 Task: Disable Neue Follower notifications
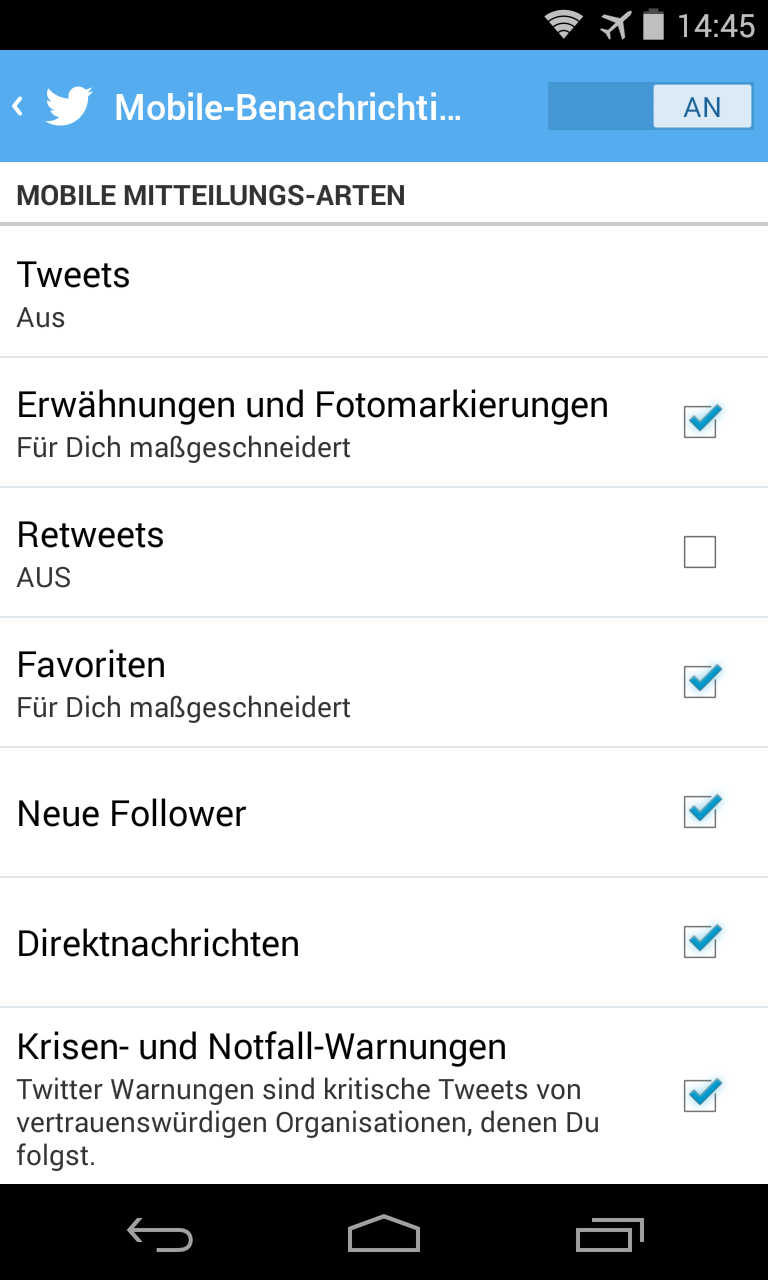click(700, 812)
